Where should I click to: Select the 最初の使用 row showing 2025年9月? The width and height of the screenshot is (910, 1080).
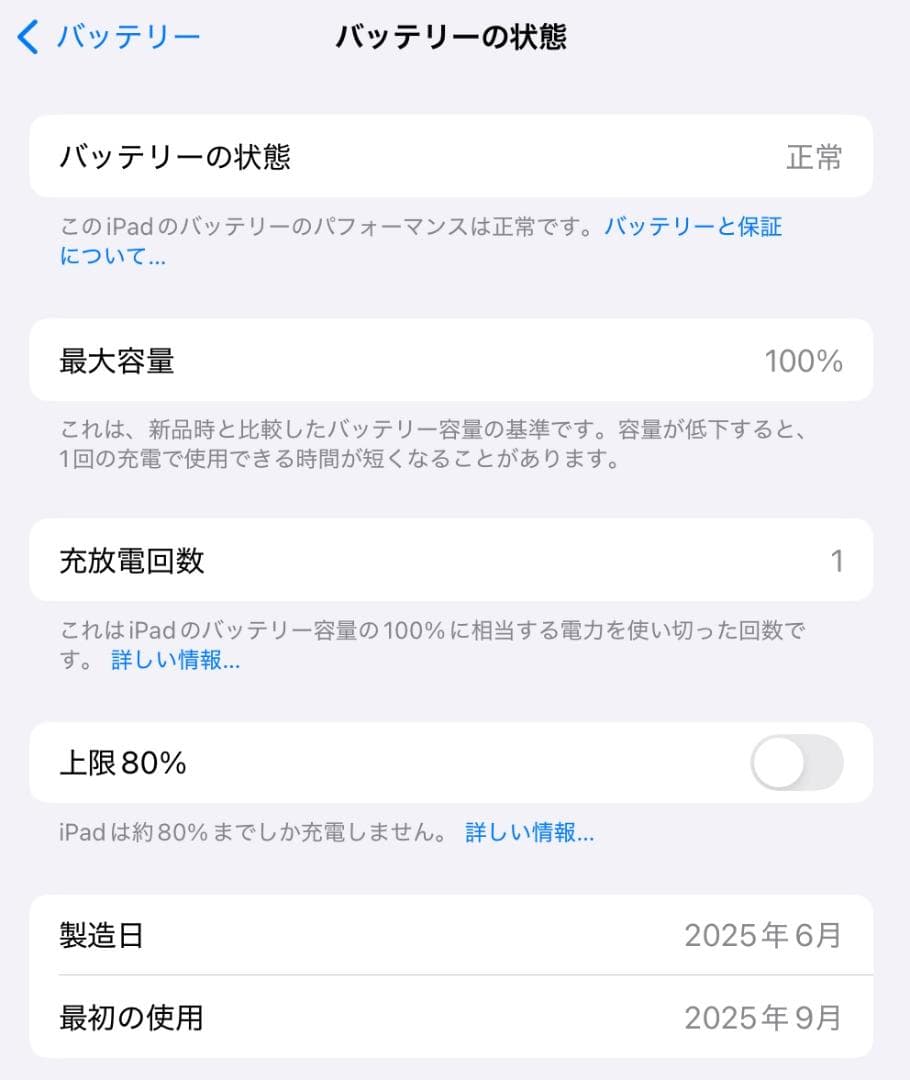(x=455, y=1018)
